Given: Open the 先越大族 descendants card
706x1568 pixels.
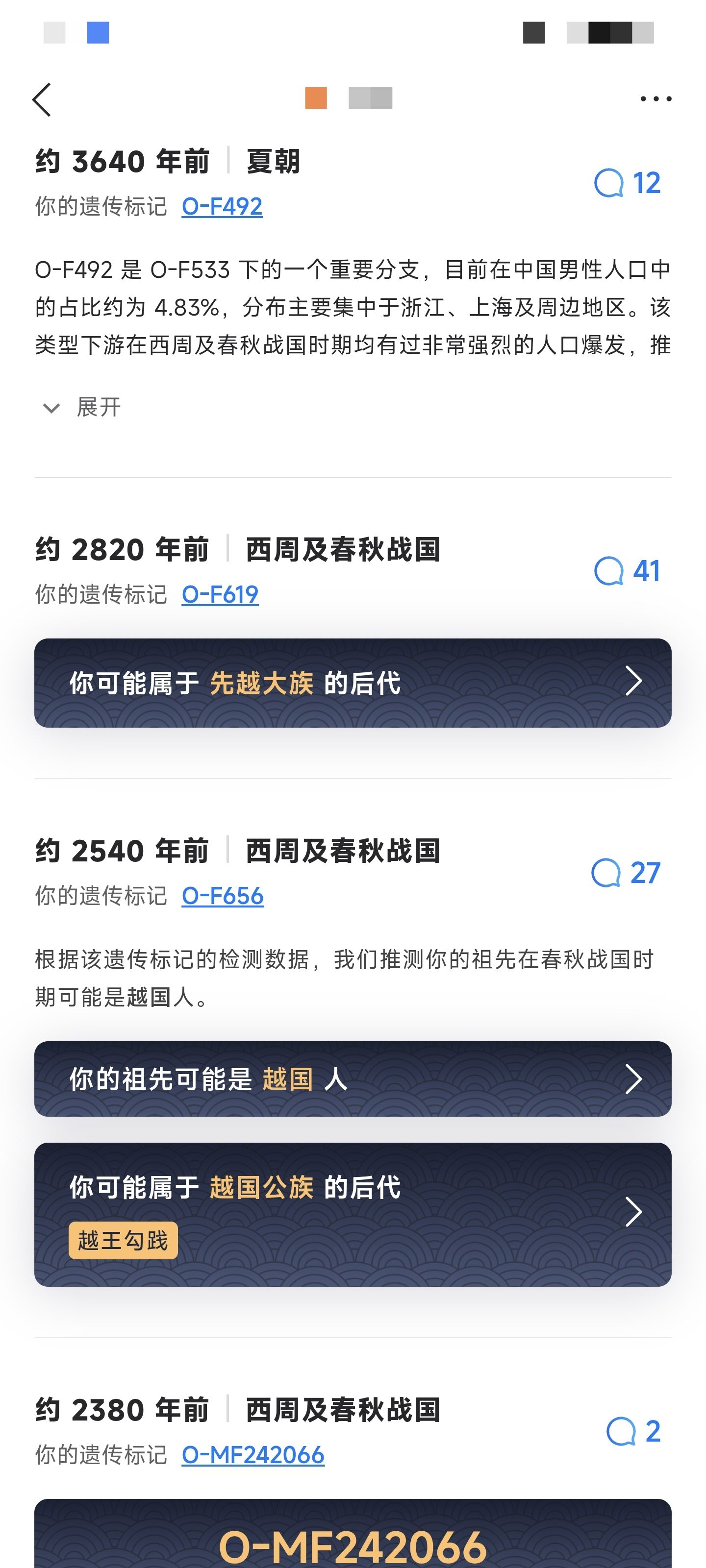Looking at the screenshot, I should (353, 683).
